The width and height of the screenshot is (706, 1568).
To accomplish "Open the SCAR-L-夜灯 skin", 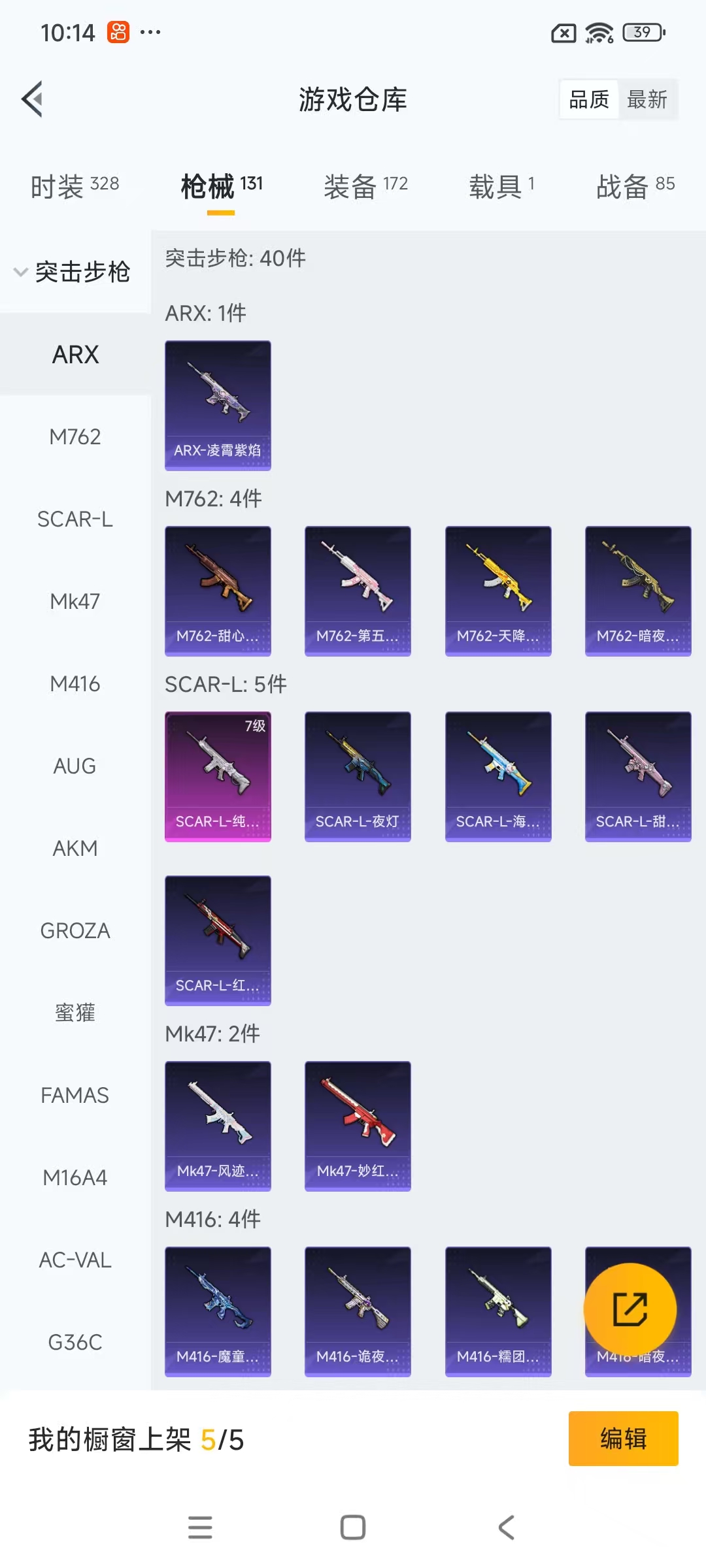I will click(x=358, y=776).
